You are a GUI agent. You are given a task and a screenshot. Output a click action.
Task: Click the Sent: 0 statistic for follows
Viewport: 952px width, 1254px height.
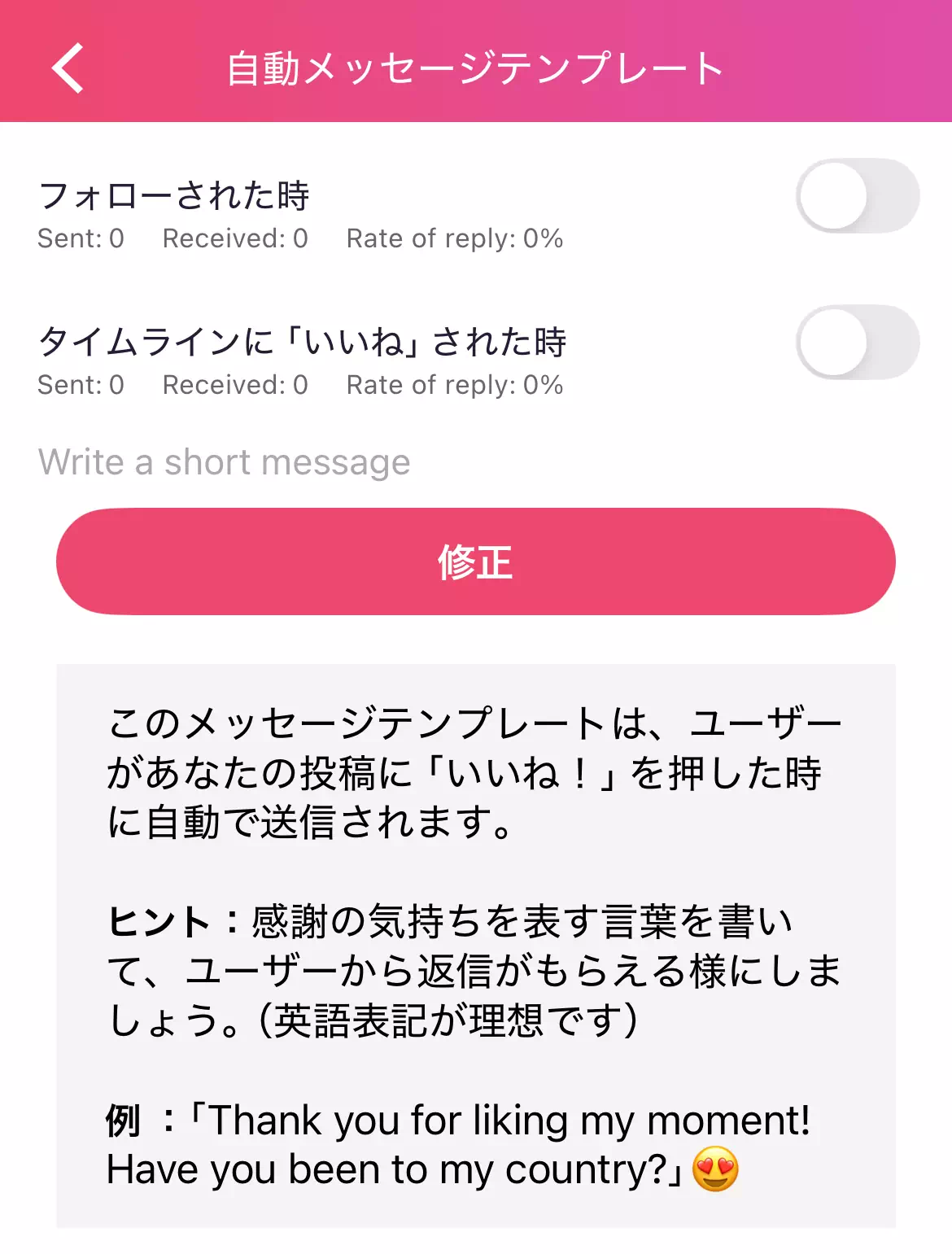click(x=81, y=238)
